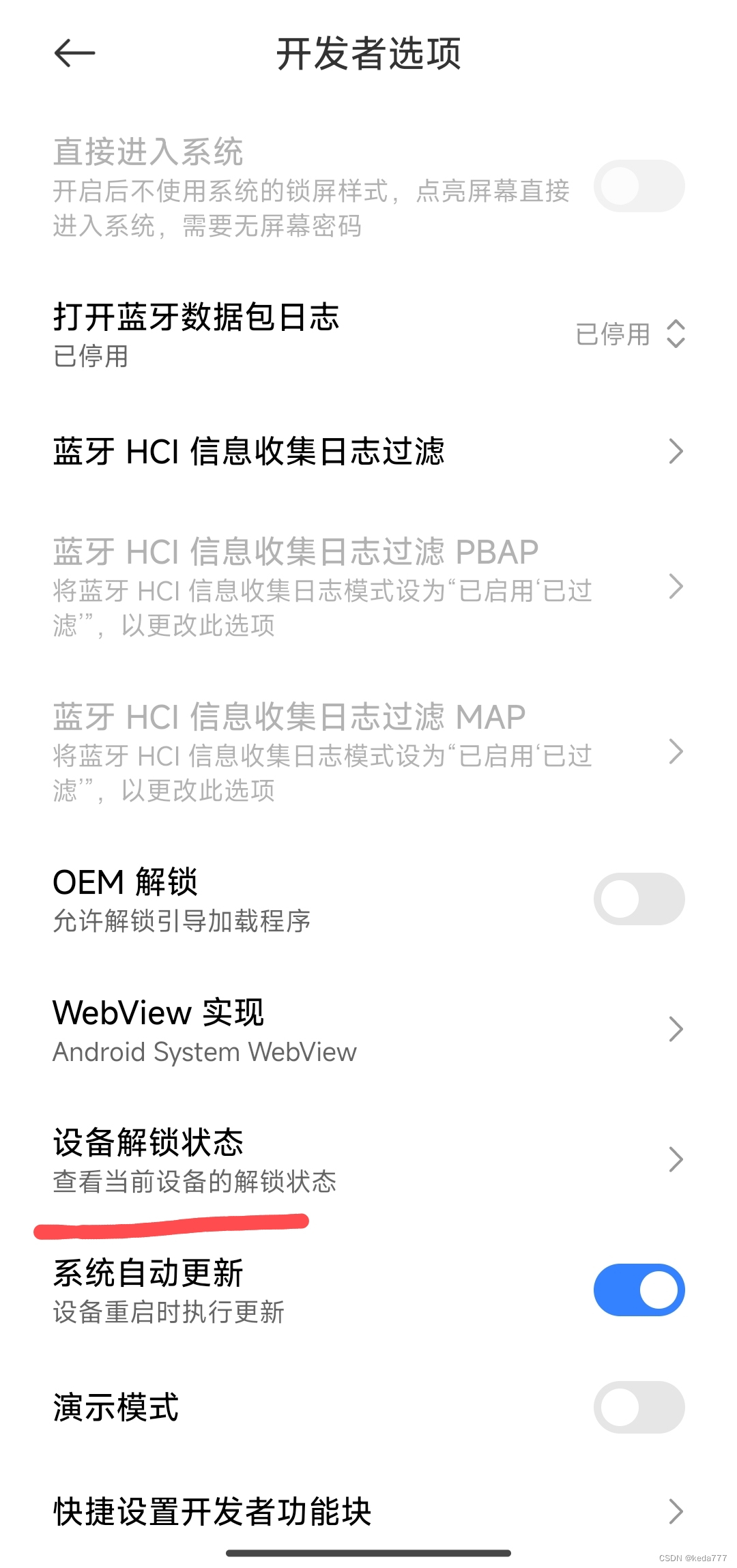Enable the OEM 解锁 switch
This screenshot has height=1568, width=737.
click(639, 899)
